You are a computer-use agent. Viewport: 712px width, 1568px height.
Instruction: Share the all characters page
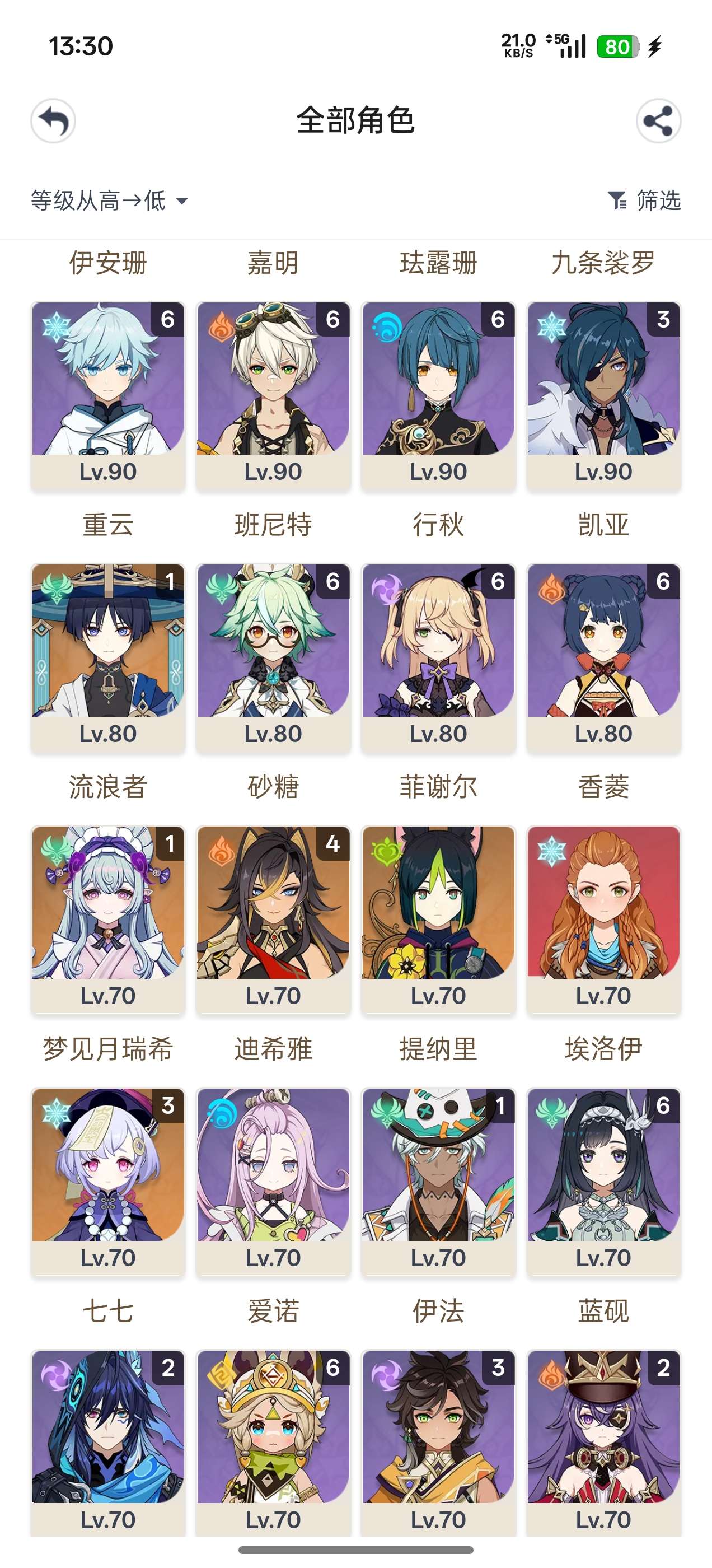[658, 121]
